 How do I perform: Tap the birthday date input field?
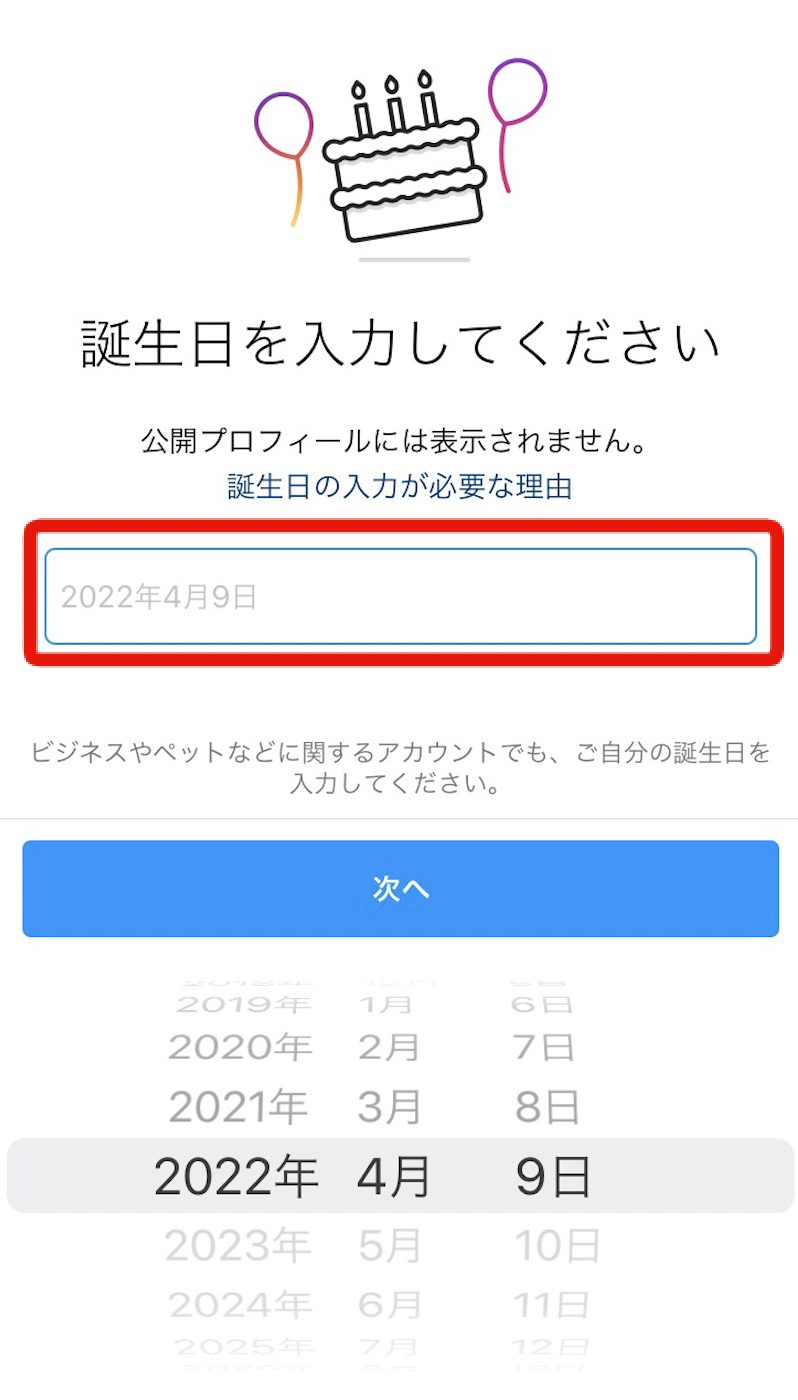tap(400, 596)
